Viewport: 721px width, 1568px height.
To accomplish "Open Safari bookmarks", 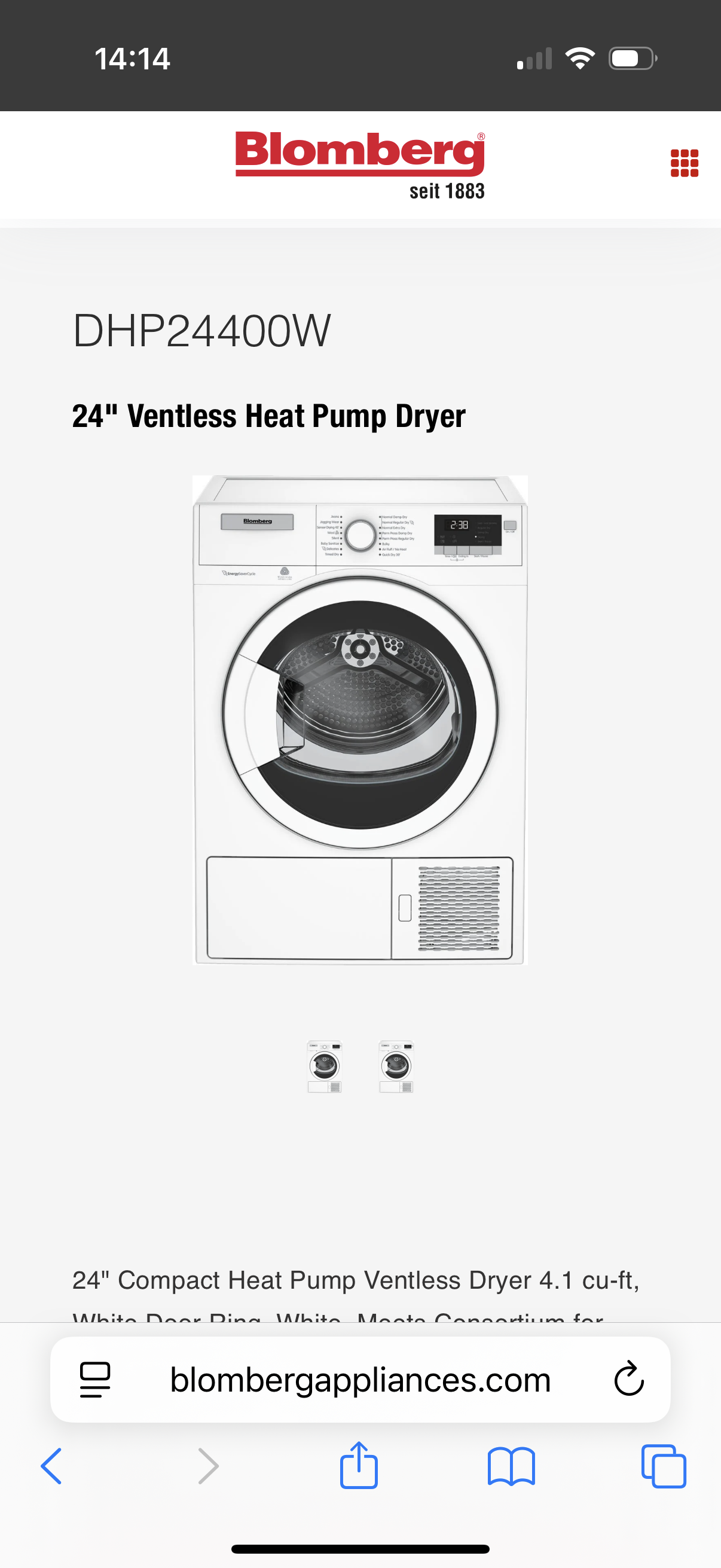I will pos(511,1466).
